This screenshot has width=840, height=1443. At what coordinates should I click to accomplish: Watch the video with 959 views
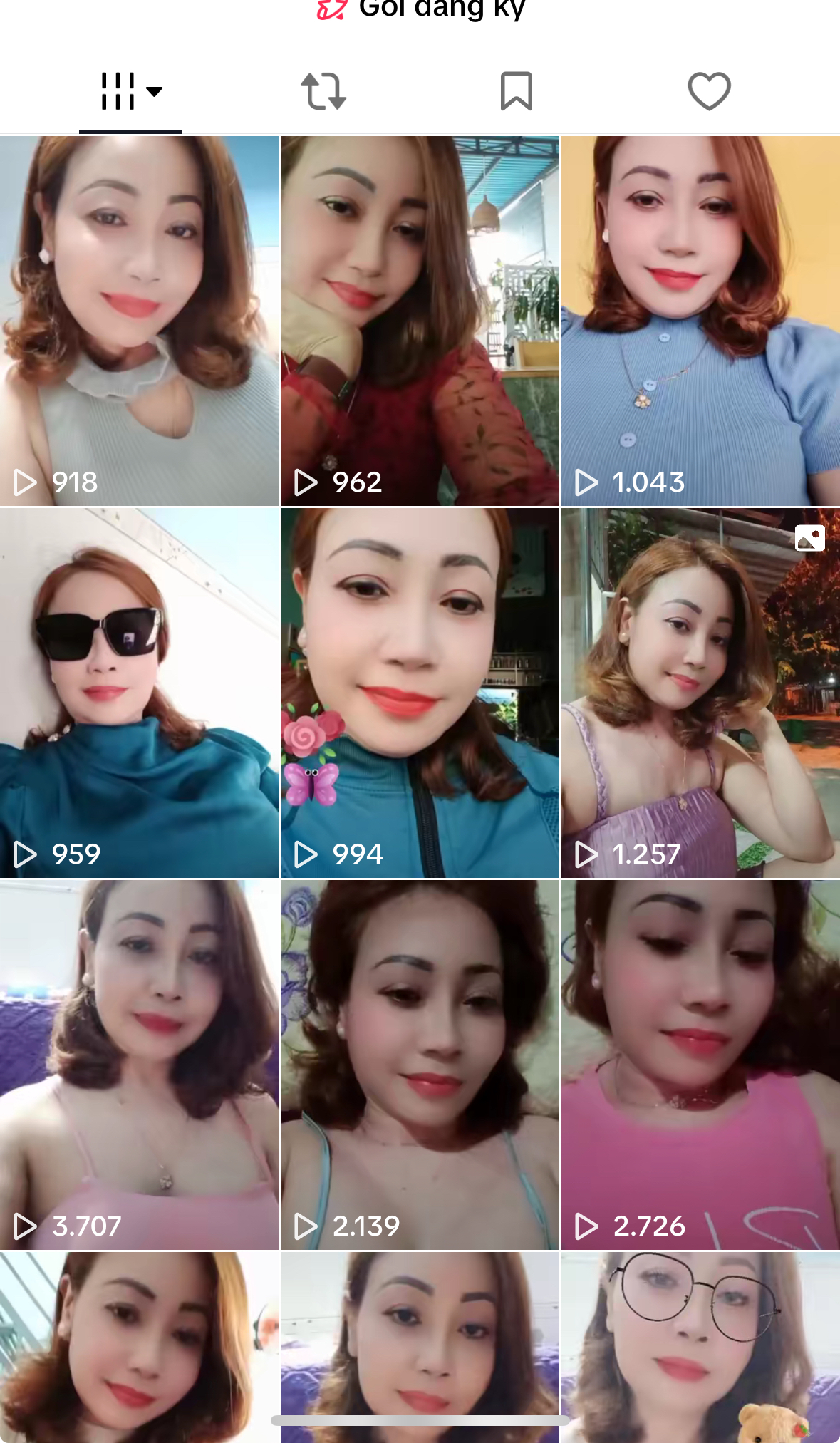(139, 693)
